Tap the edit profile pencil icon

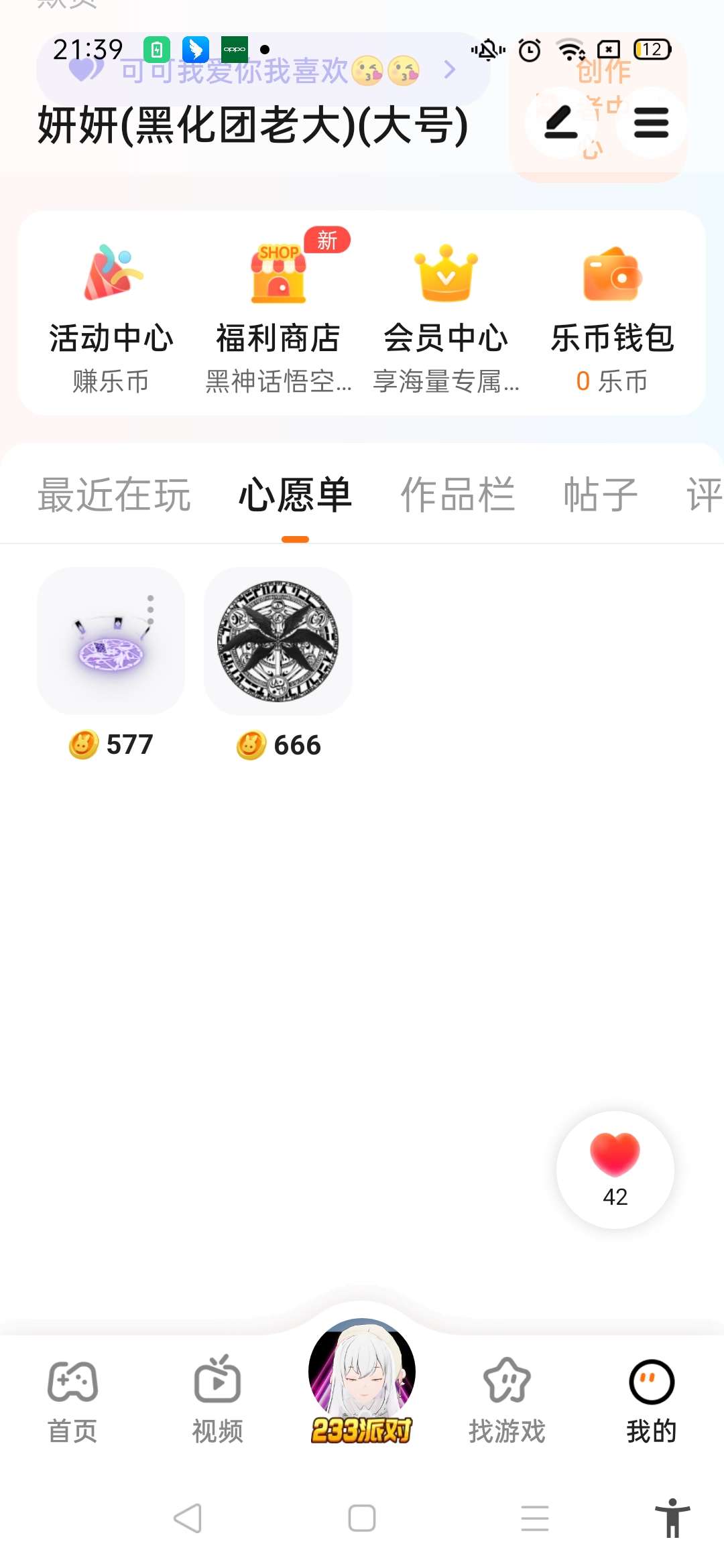(x=560, y=123)
